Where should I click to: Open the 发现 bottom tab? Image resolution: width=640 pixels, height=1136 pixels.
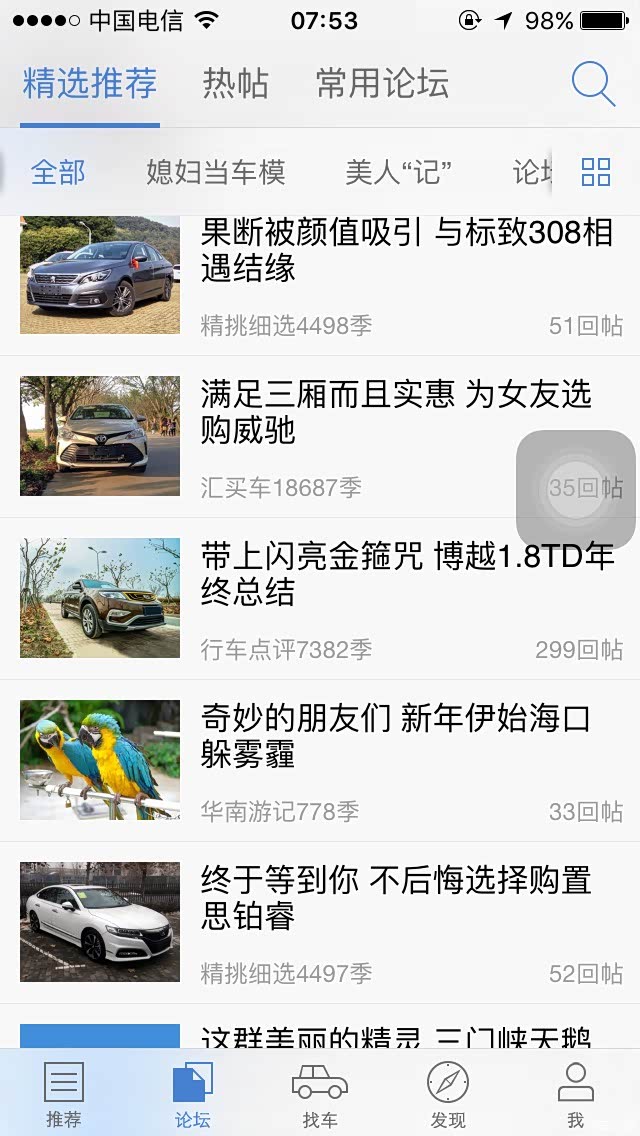point(448,1094)
